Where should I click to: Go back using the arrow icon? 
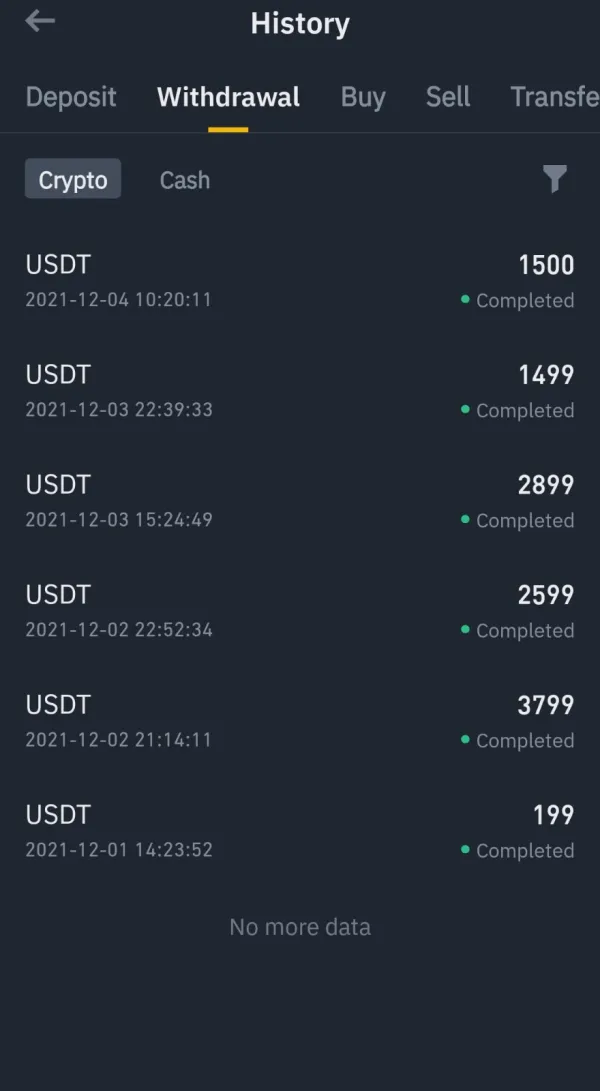(x=40, y=21)
